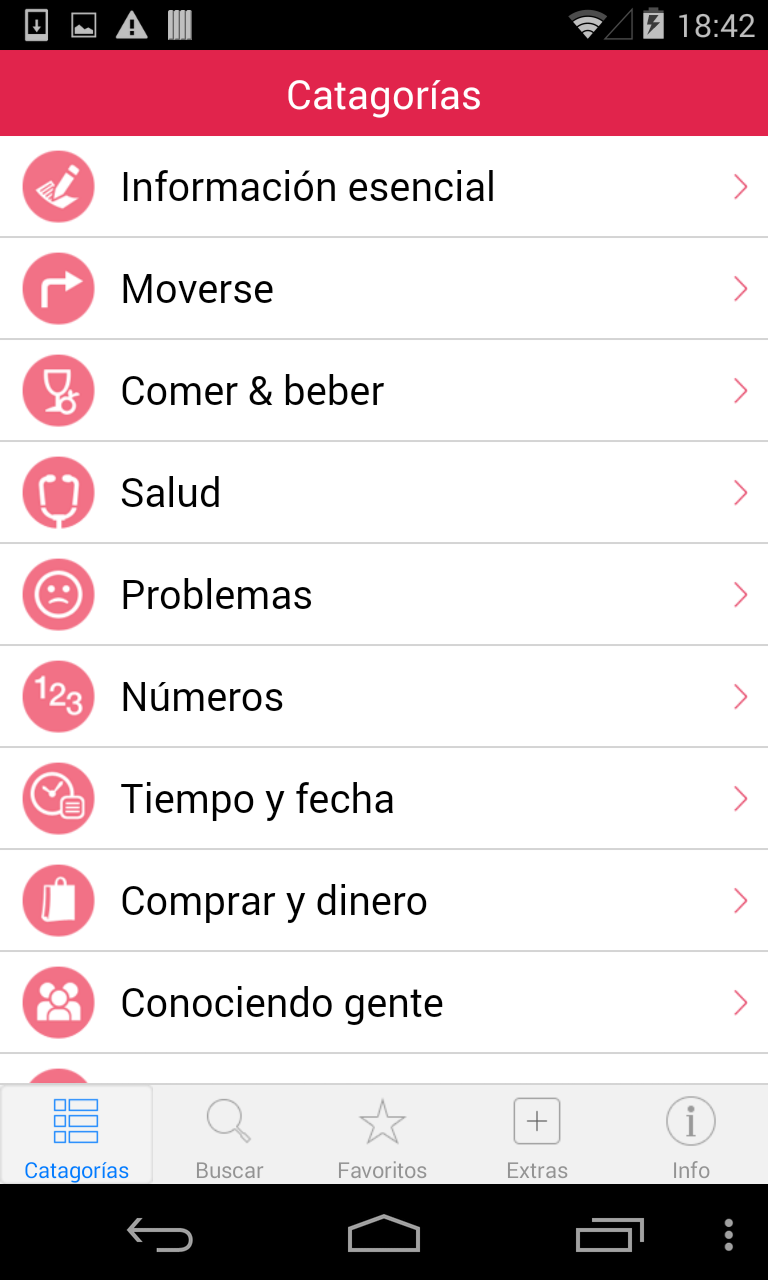Open the Salud category

click(x=384, y=493)
